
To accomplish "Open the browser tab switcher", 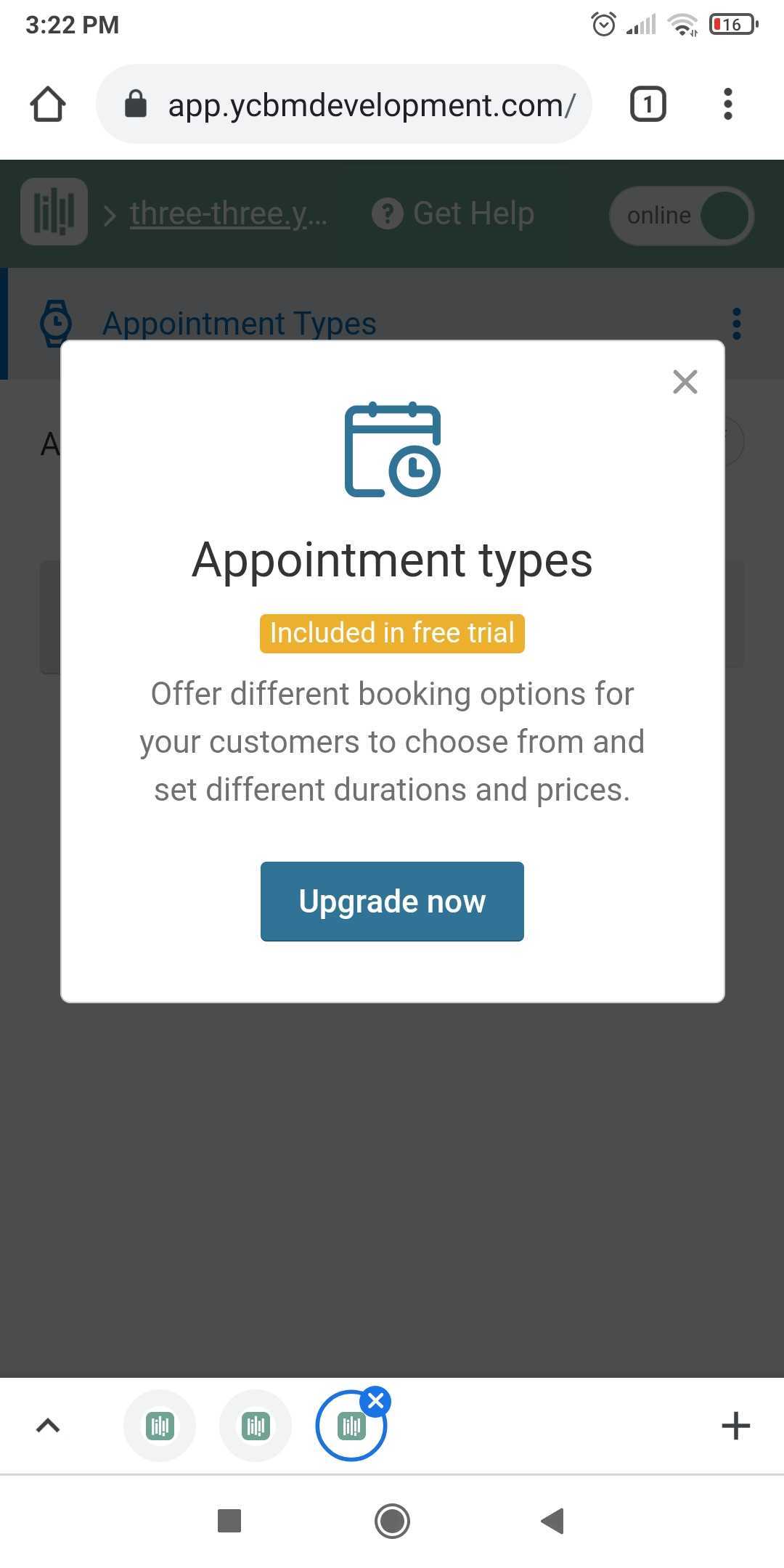I will click(x=648, y=104).
